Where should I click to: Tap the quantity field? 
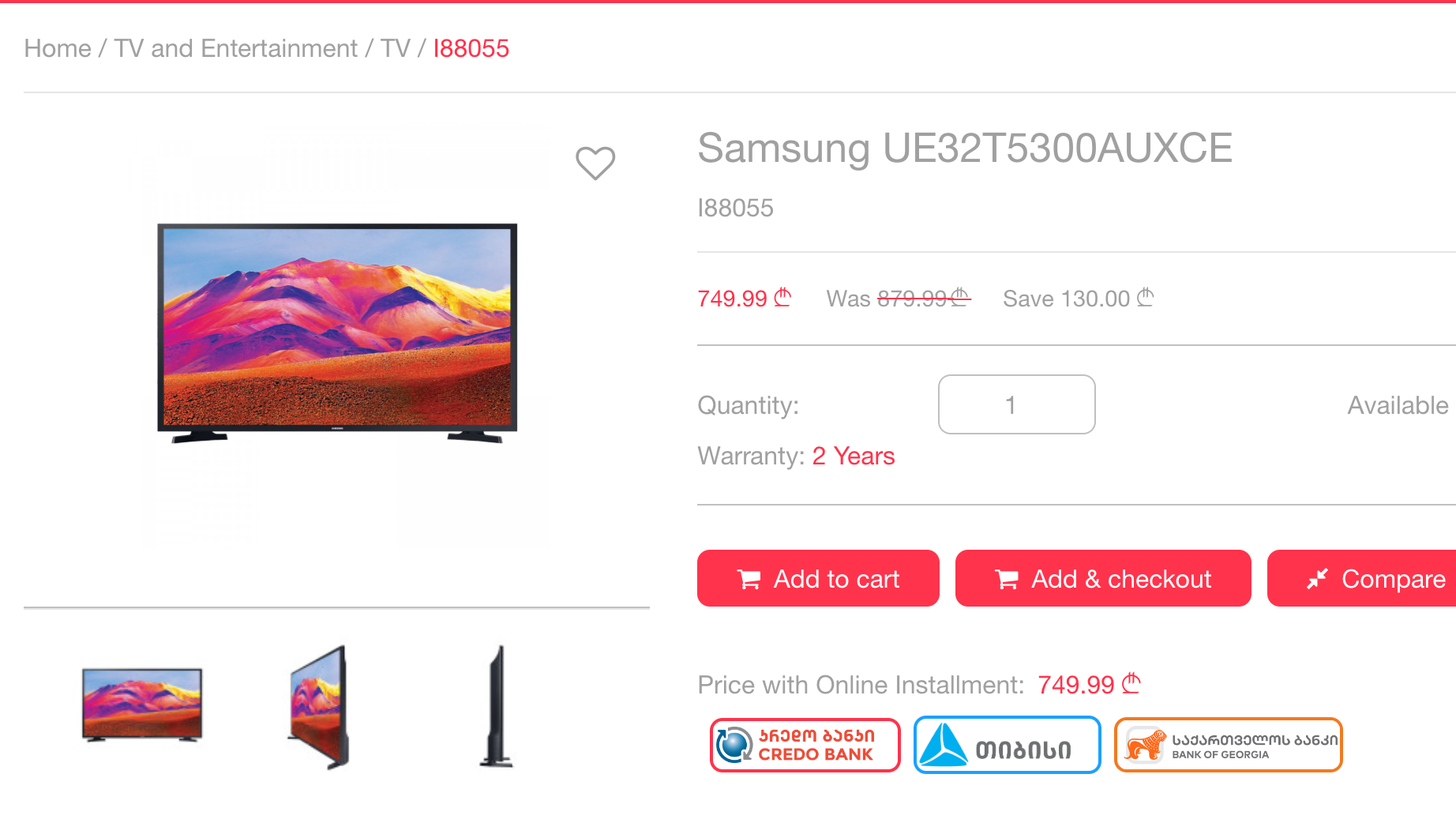1015,404
